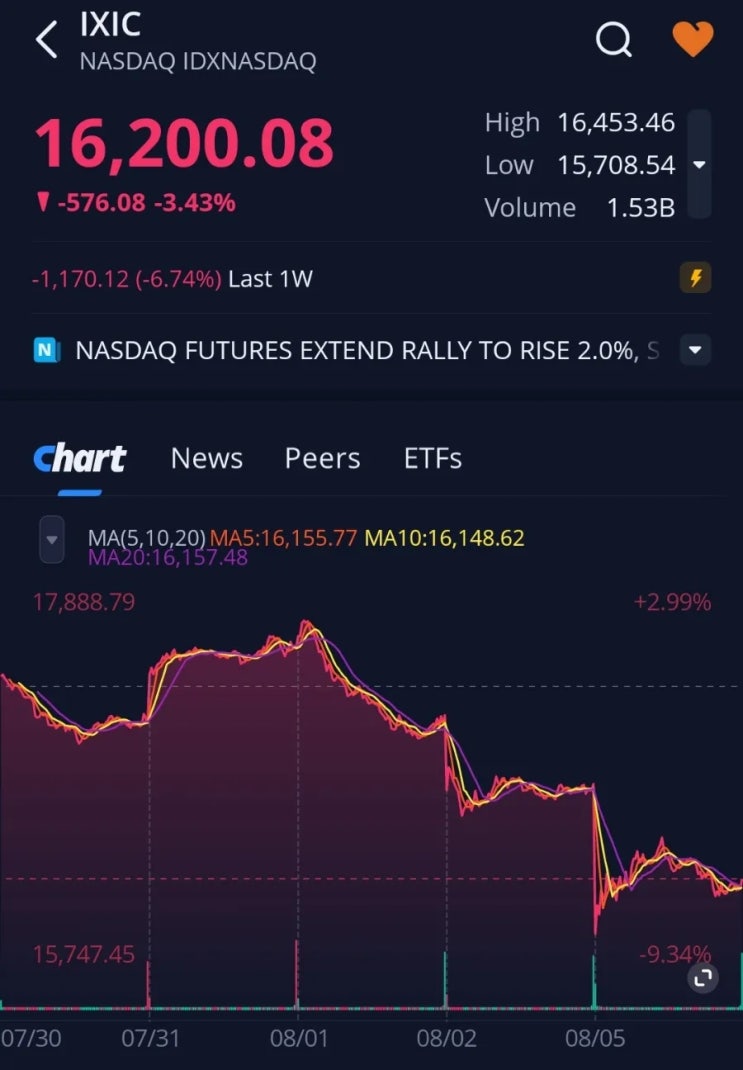Expand the High/Low/Volume details dropdown
Screen dimensions: 743x1070
[x=699, y=164]
